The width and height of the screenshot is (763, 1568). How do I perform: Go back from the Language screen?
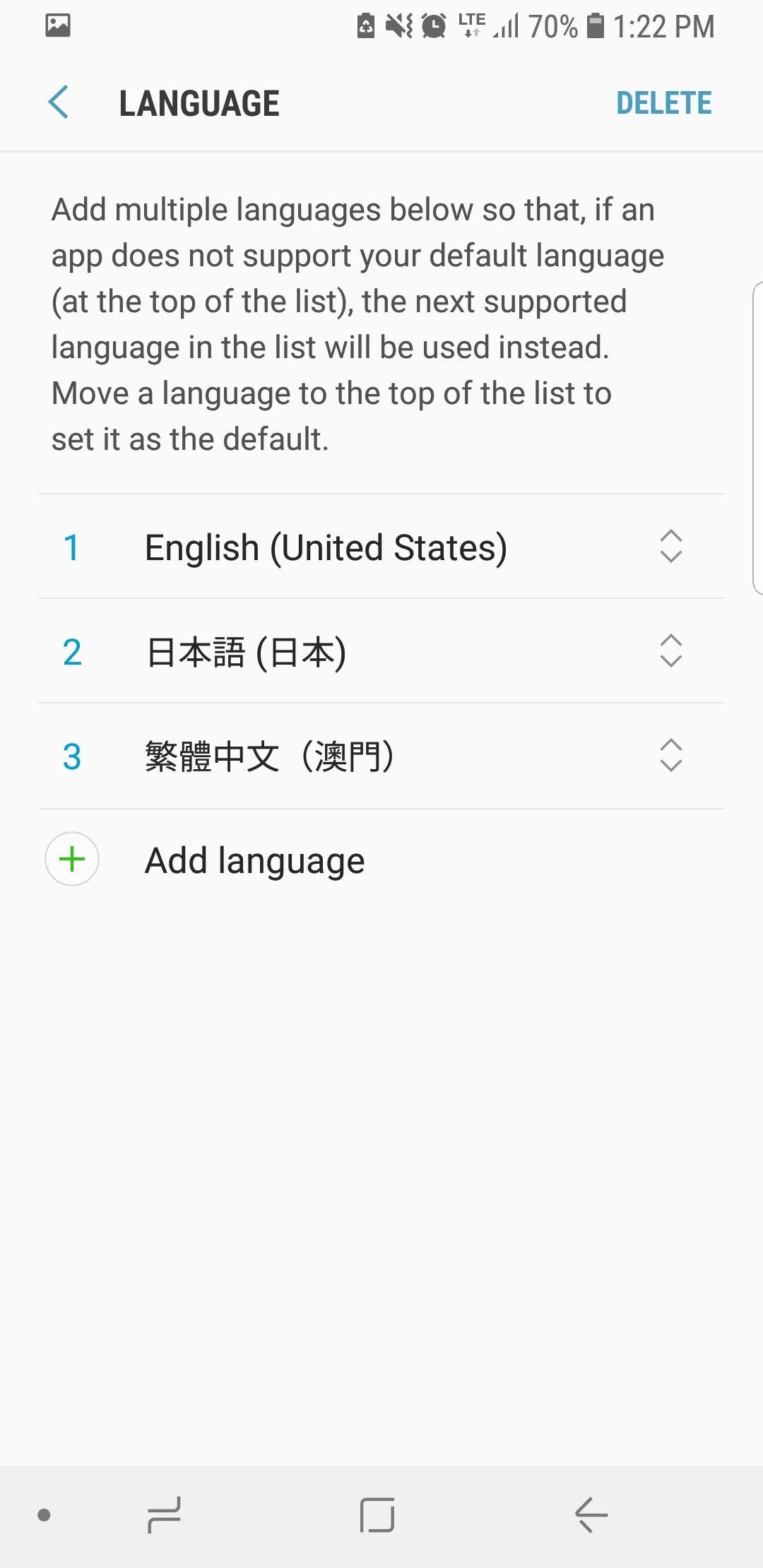[x=59, y=103]
